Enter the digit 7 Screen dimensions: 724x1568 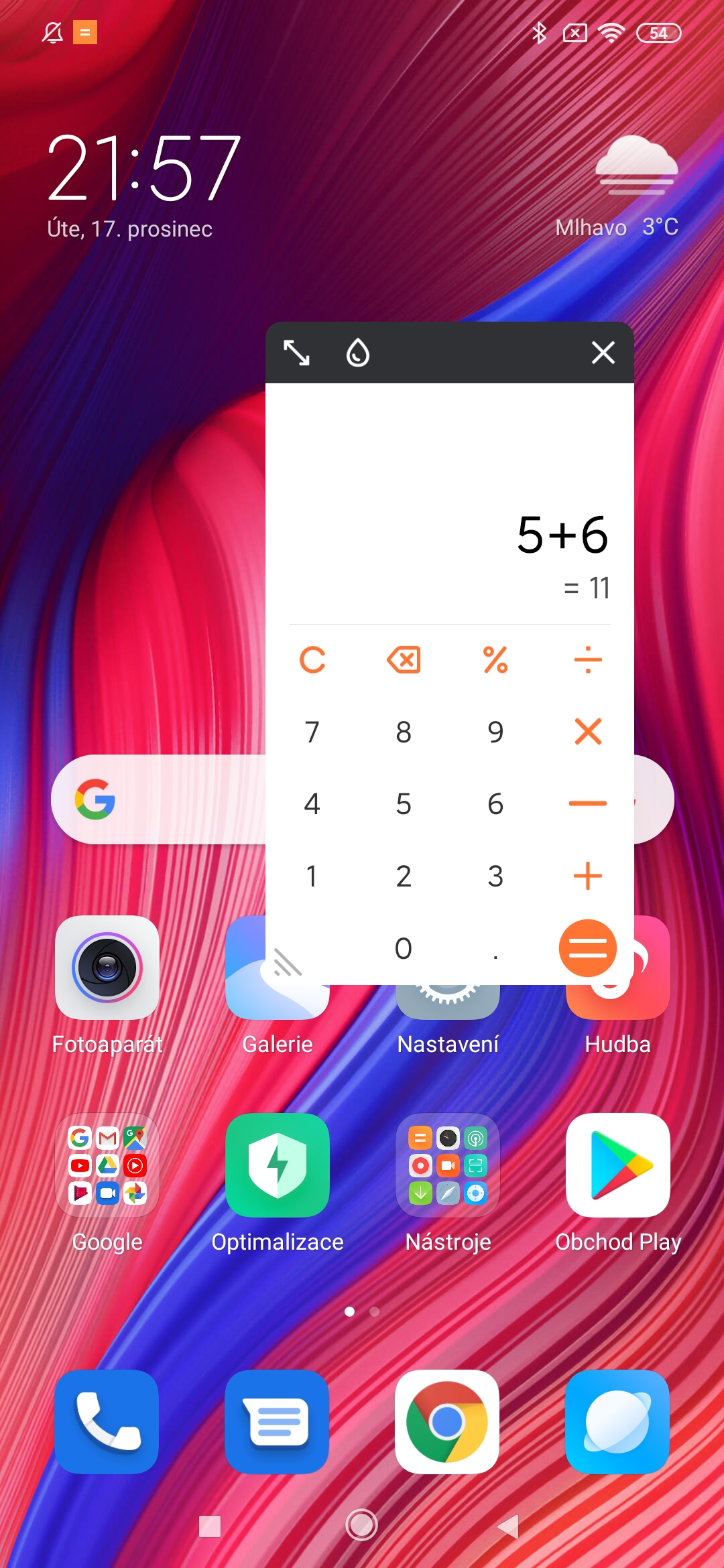click(312, 732)
